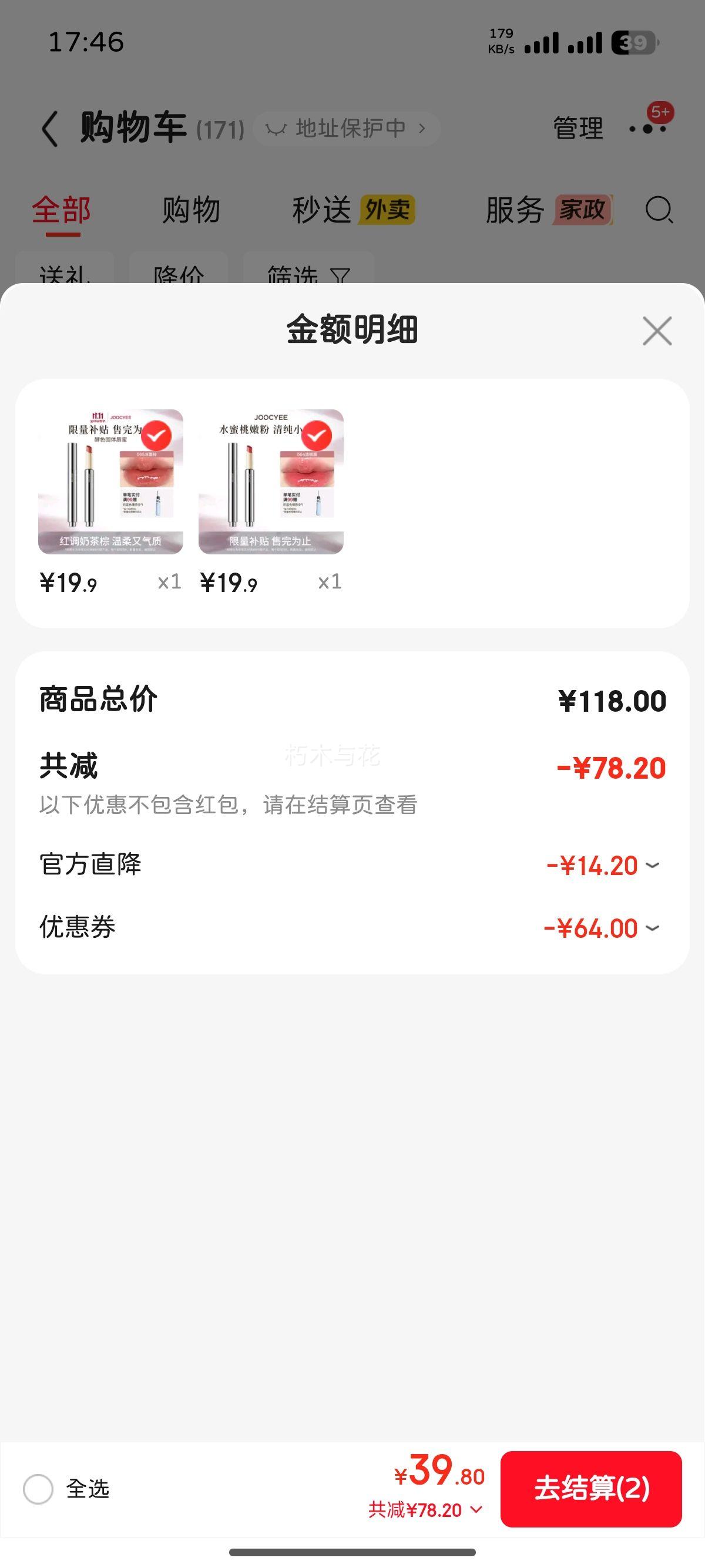
Task: Open the 水蜜桃嫩粉 lipstick product tile
Action: tap(271, 482)
